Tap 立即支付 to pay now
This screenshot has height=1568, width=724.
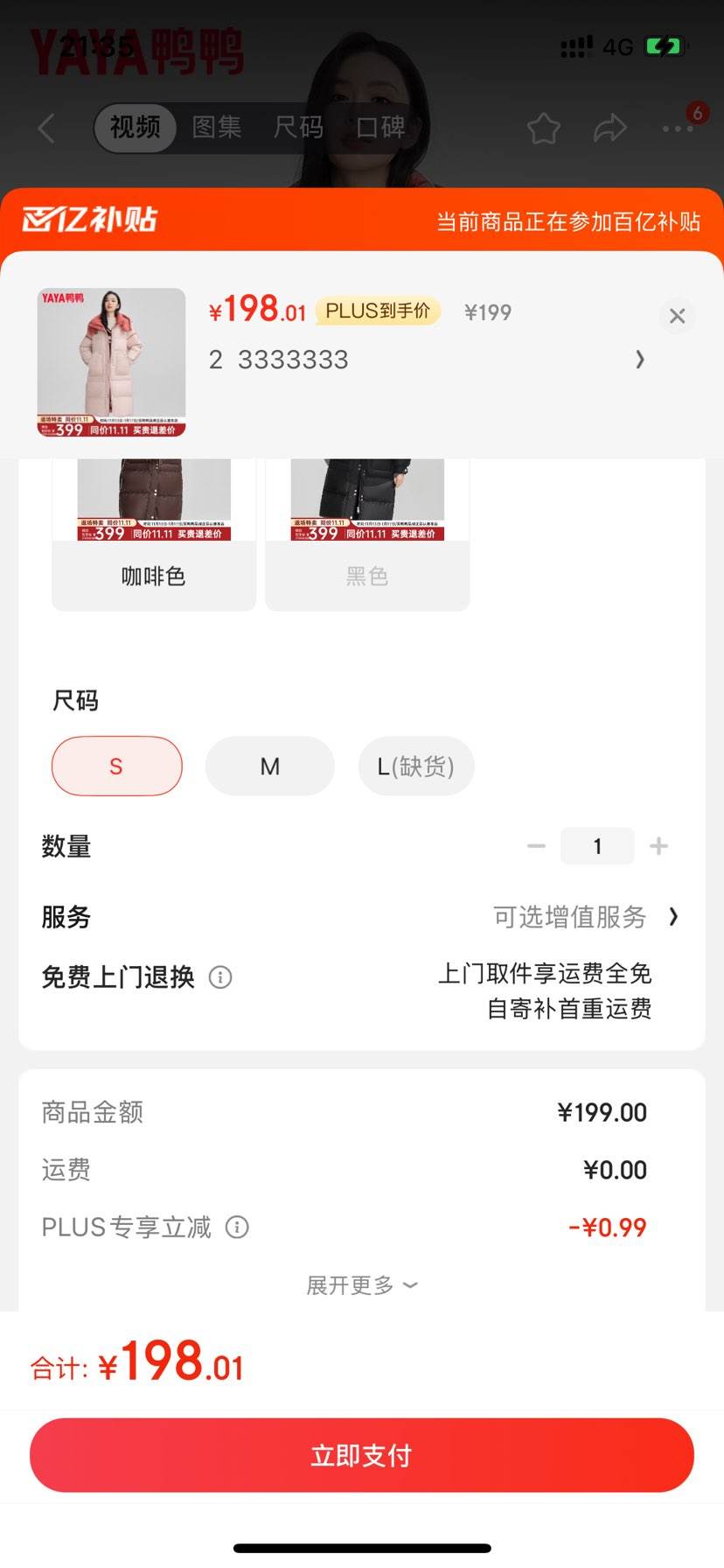(x=361, y=1453)
